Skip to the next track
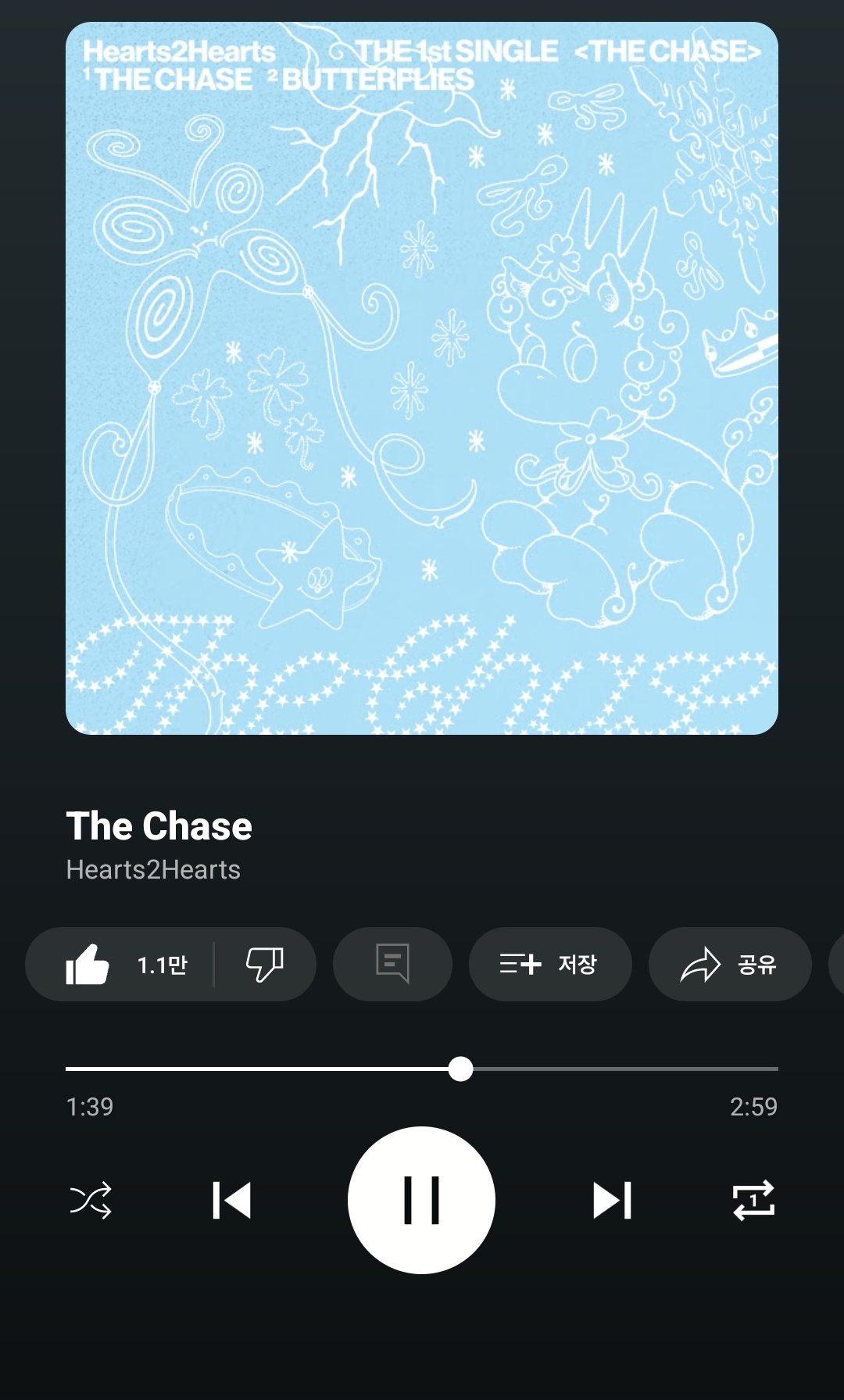Image resolution: width=844 pixels, height=1400 pixels. pos(612,1200)
